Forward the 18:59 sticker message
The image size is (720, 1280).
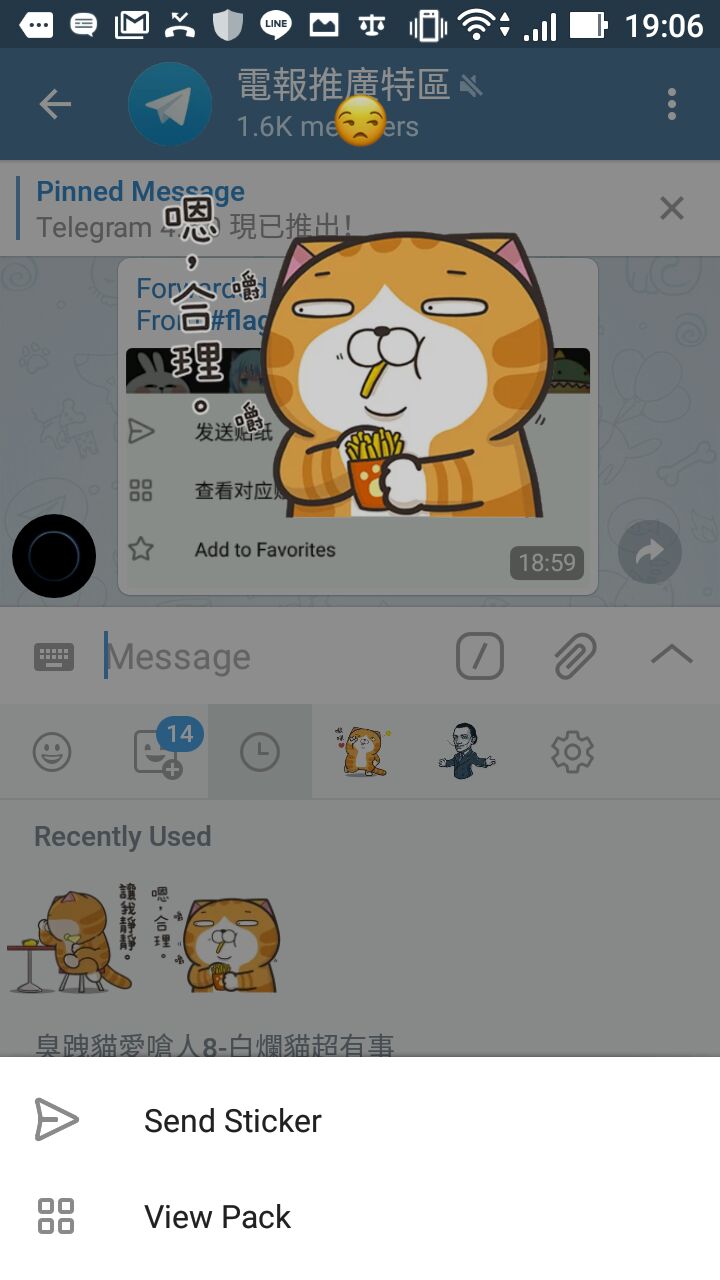pyautogui.click(x=649, y=552)
